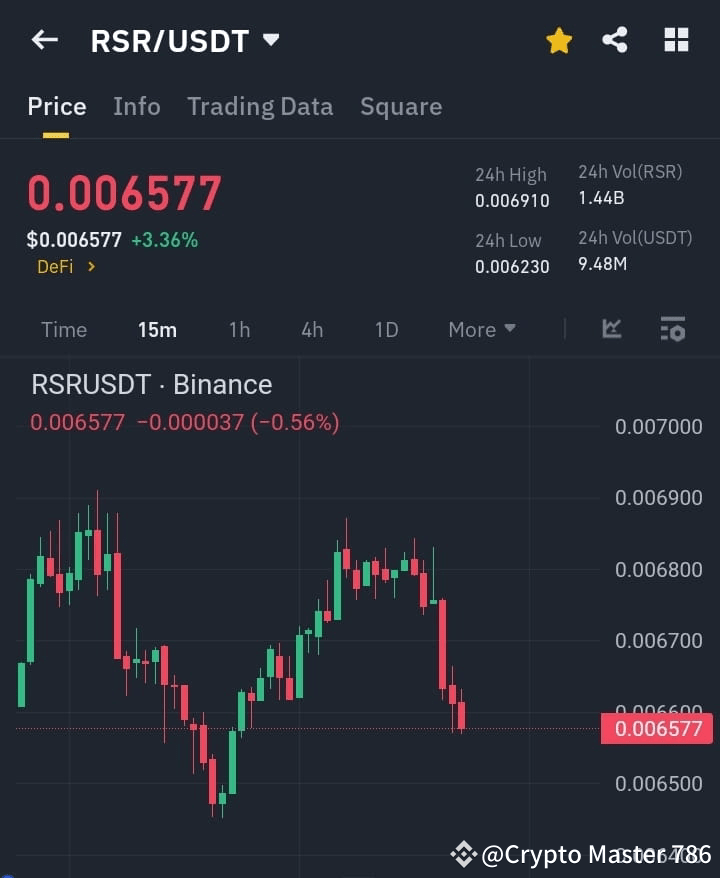Image resolution: width=720 pixels, height=878 pixels.
Task: Switch to the Info tab
Action: [x=137, y=106]
